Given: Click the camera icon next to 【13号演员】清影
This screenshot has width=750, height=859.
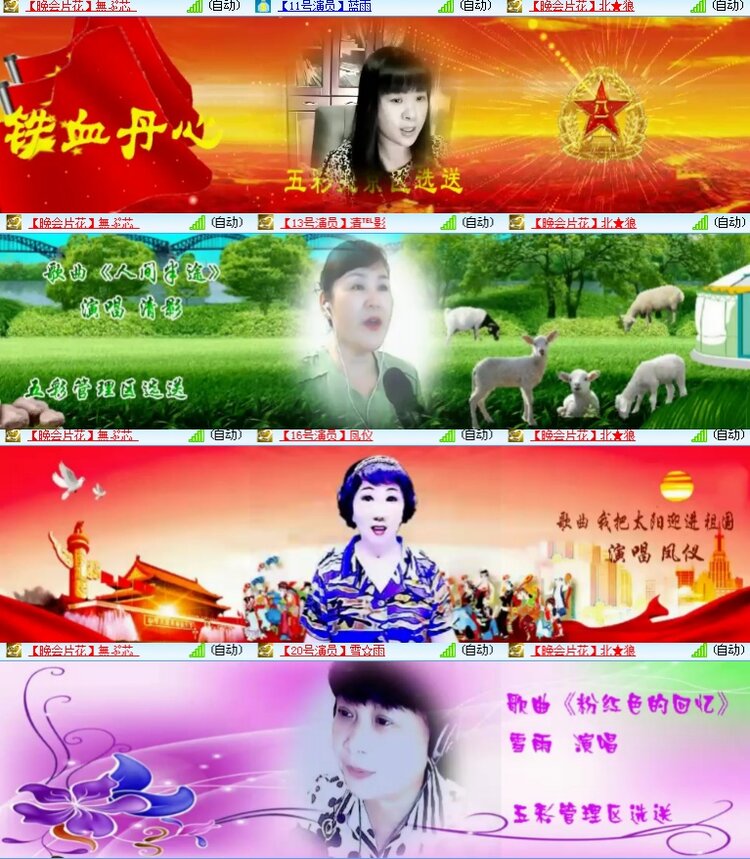Looking at the screenshot, I should click(x=264, y=222).
